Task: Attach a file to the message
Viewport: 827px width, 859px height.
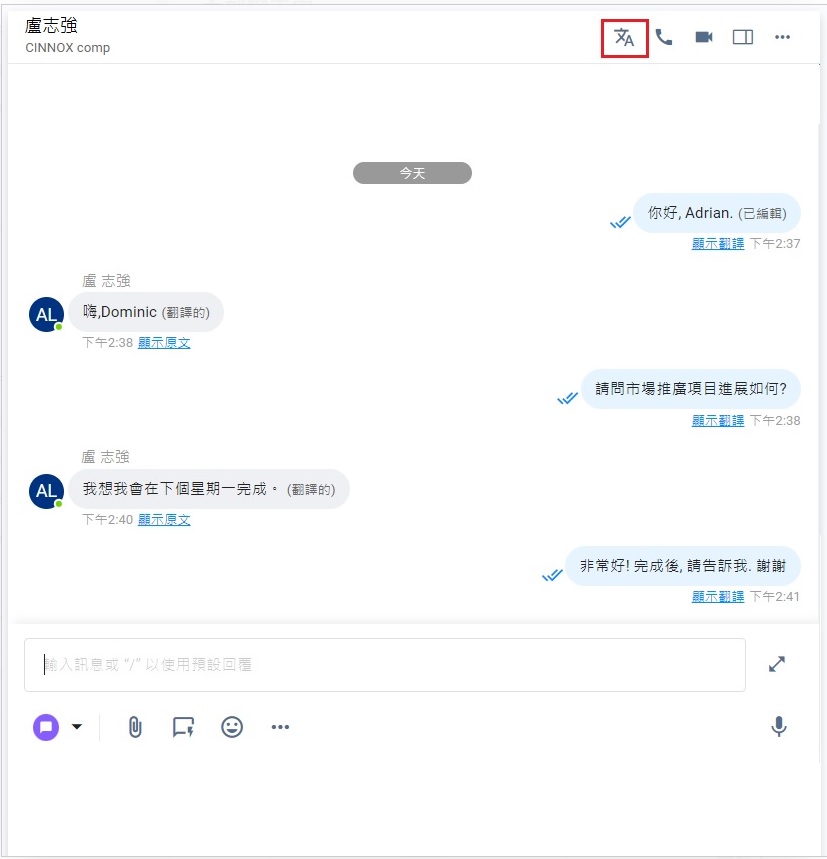Action: (135, 727)
